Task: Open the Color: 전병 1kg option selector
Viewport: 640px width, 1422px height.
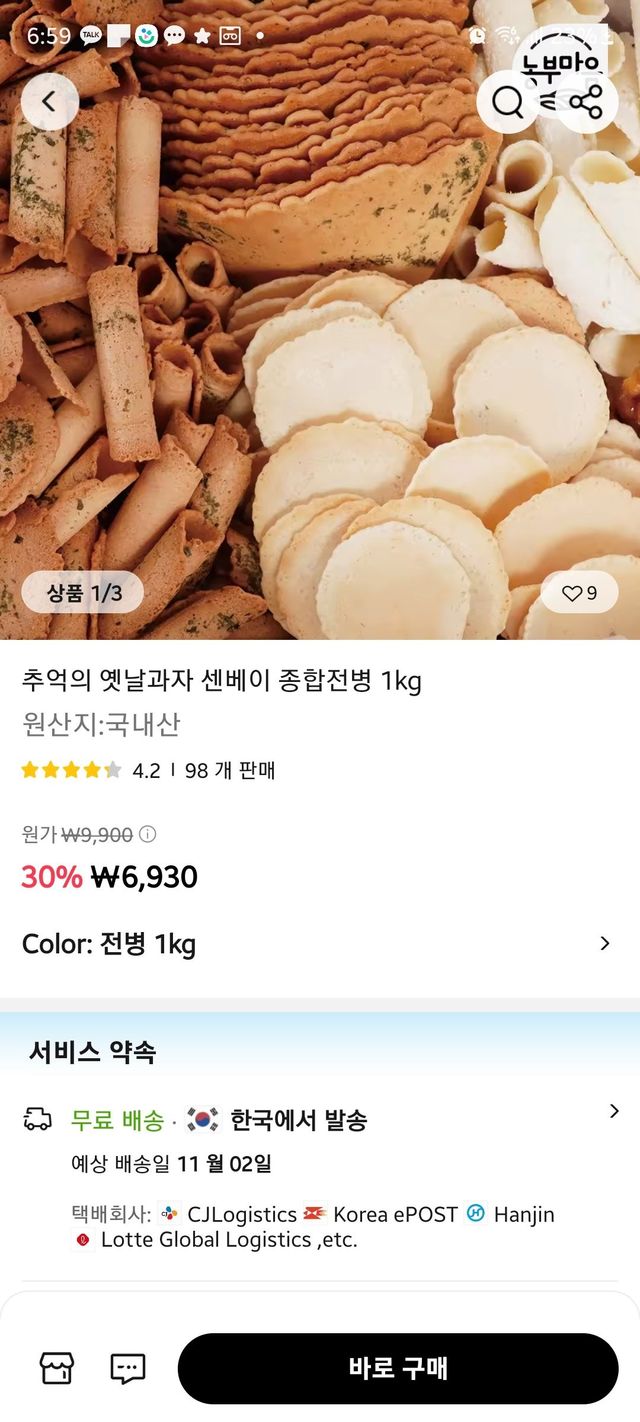Action: [318, 944]
